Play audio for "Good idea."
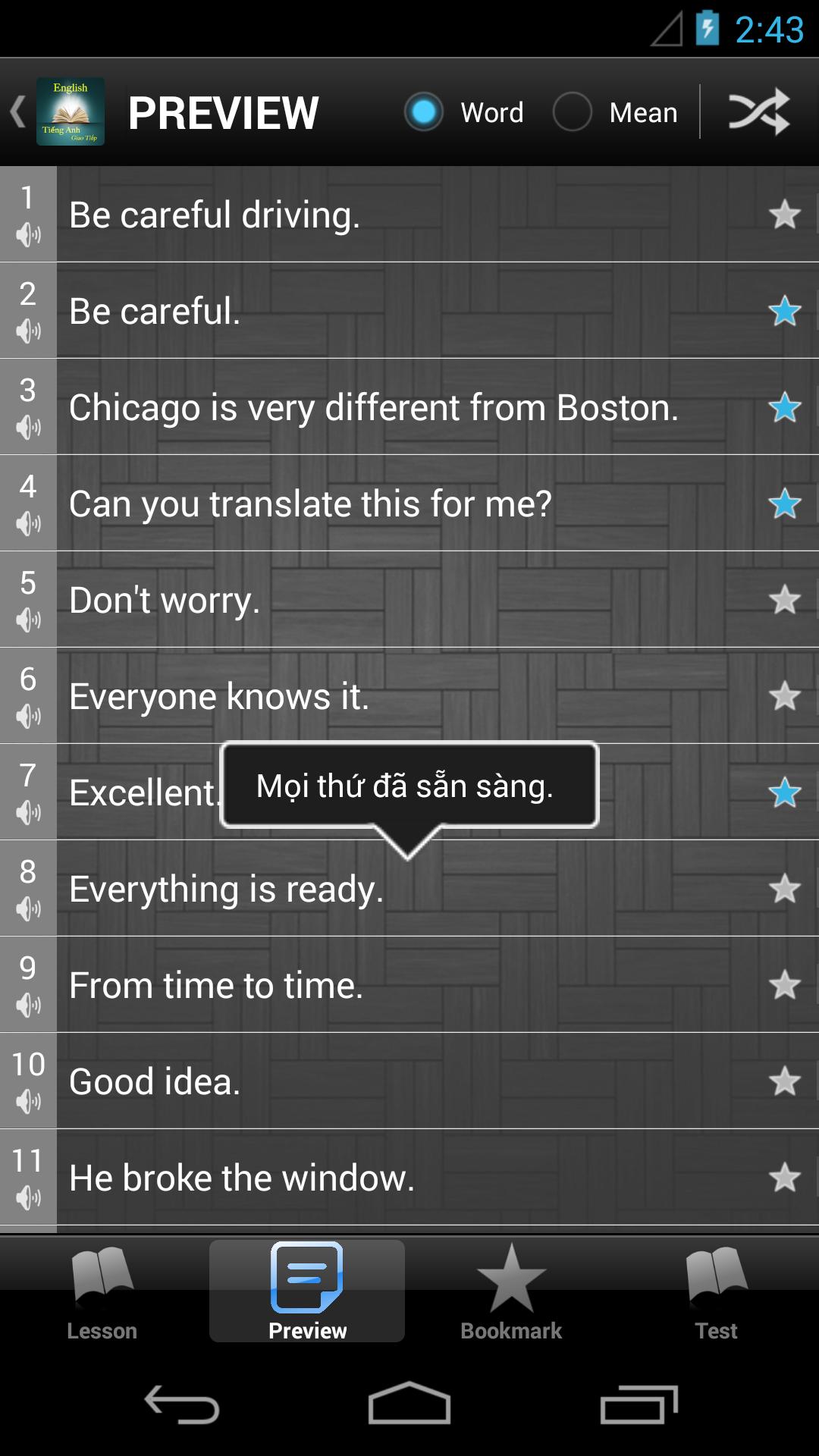819x1456 pixels. [29, 1100]
